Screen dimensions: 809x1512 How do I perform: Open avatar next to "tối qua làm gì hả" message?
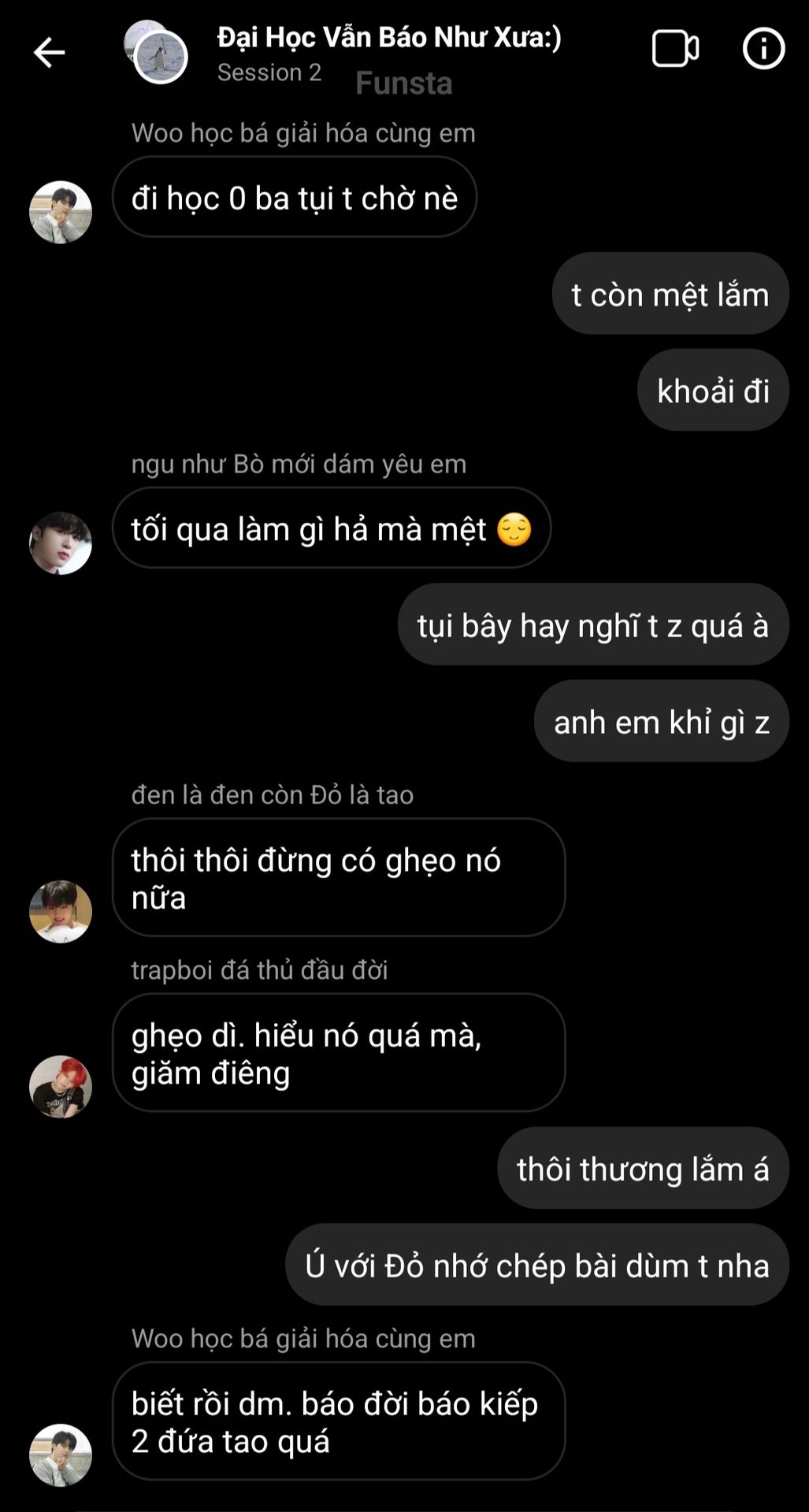(x=61, y=543)
